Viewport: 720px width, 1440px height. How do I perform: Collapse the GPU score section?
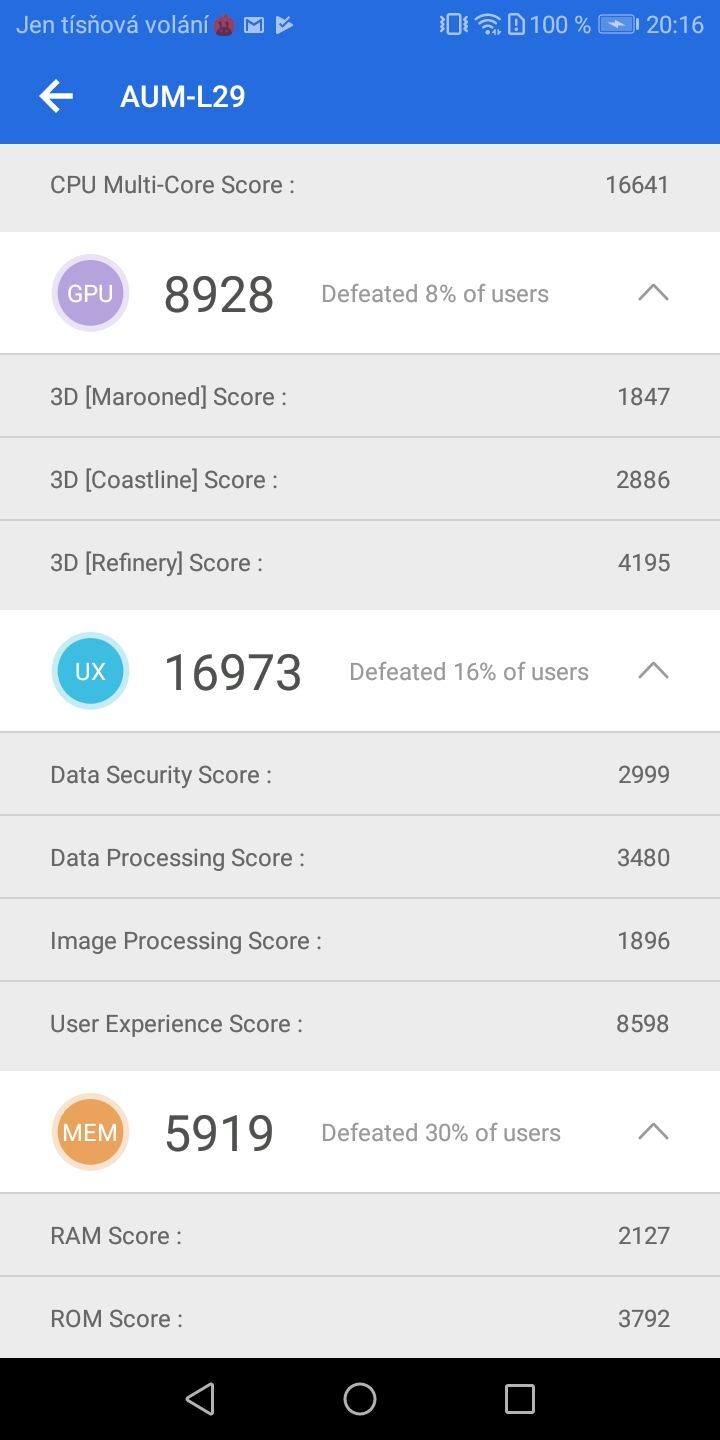coord(653,293)
